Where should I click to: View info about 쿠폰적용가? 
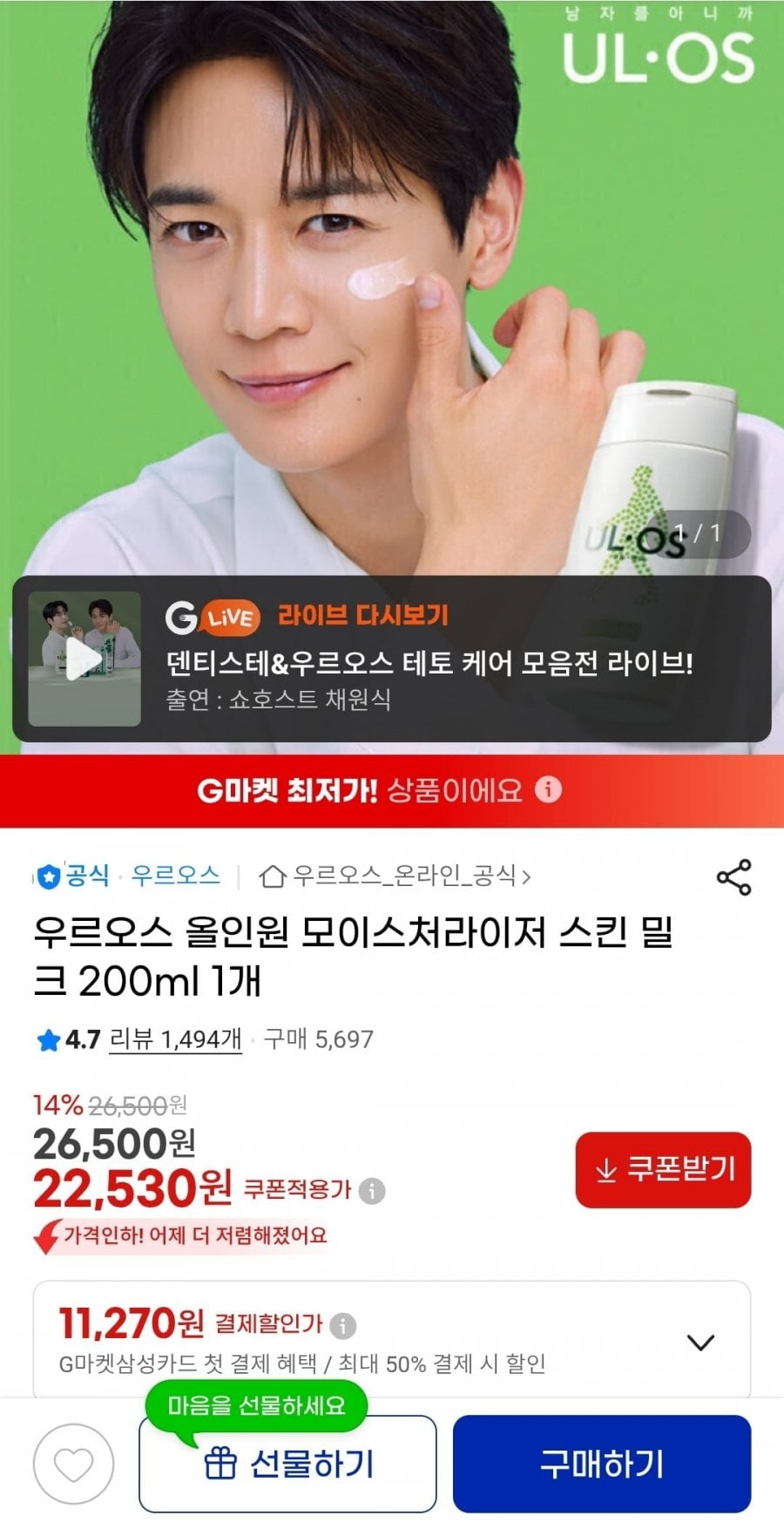(x=372, y=1190)
